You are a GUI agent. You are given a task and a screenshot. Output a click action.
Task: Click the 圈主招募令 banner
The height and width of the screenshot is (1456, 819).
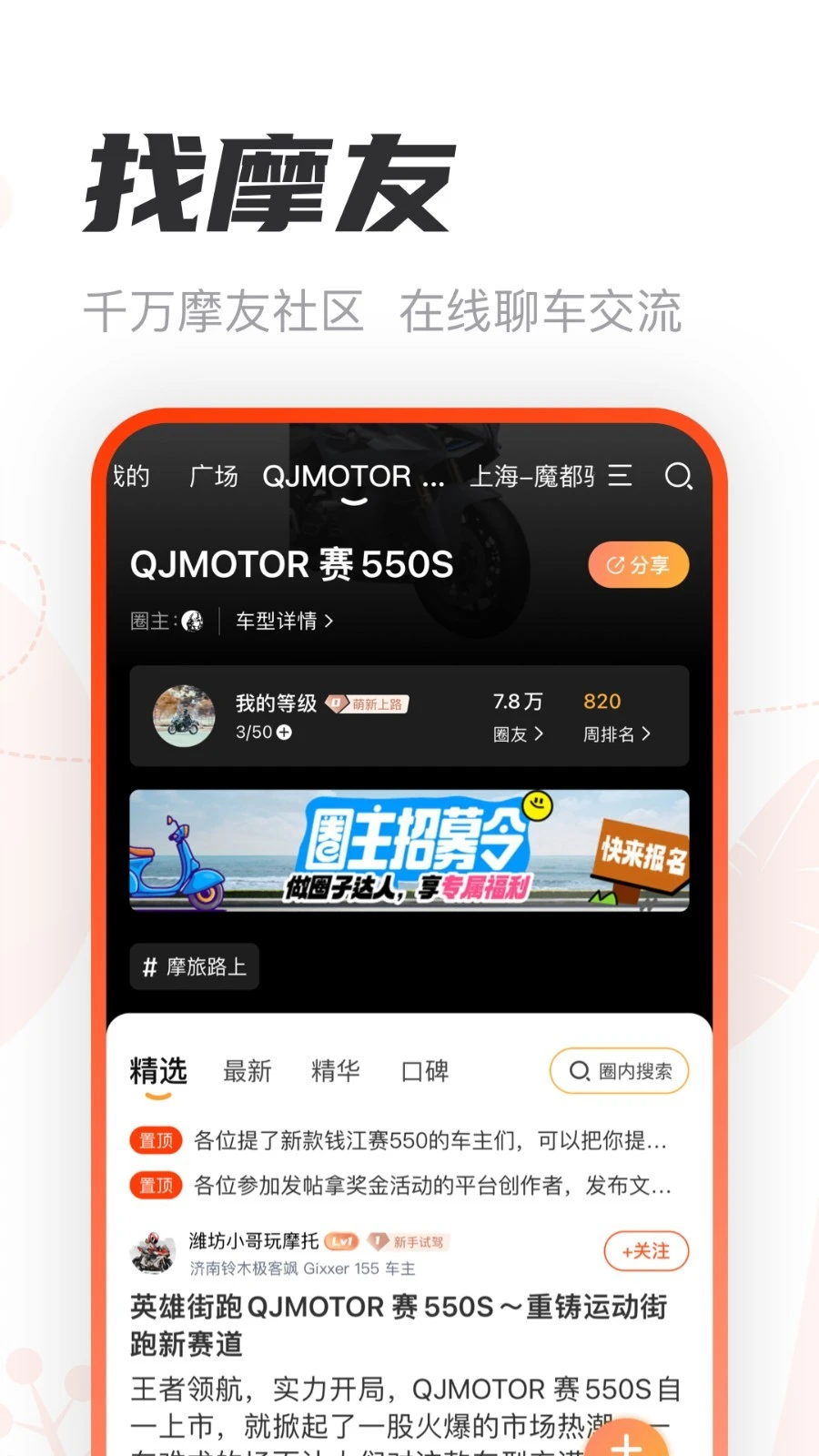click(409, 849)
